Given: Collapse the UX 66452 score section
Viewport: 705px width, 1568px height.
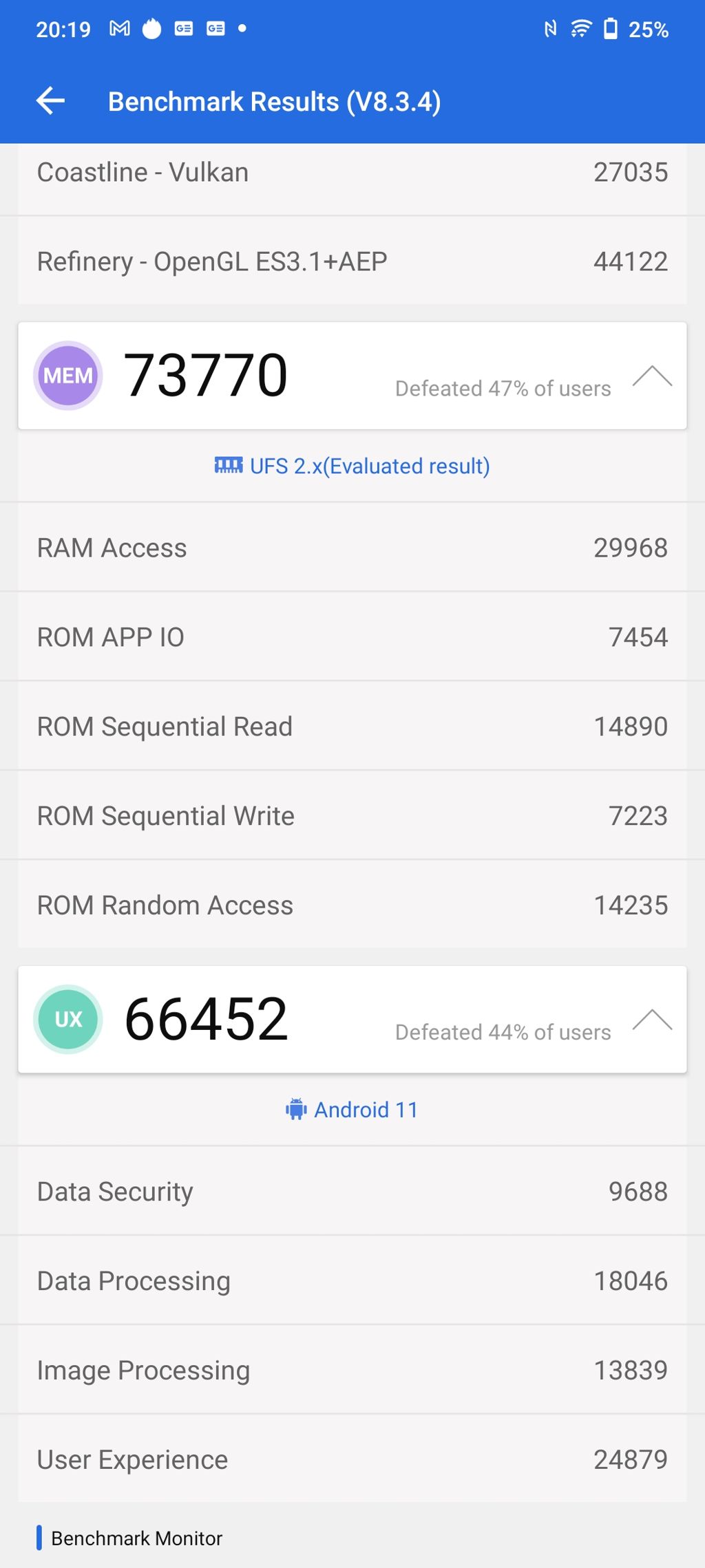Looking at the screenshot, I should [x=652, y=1020].
